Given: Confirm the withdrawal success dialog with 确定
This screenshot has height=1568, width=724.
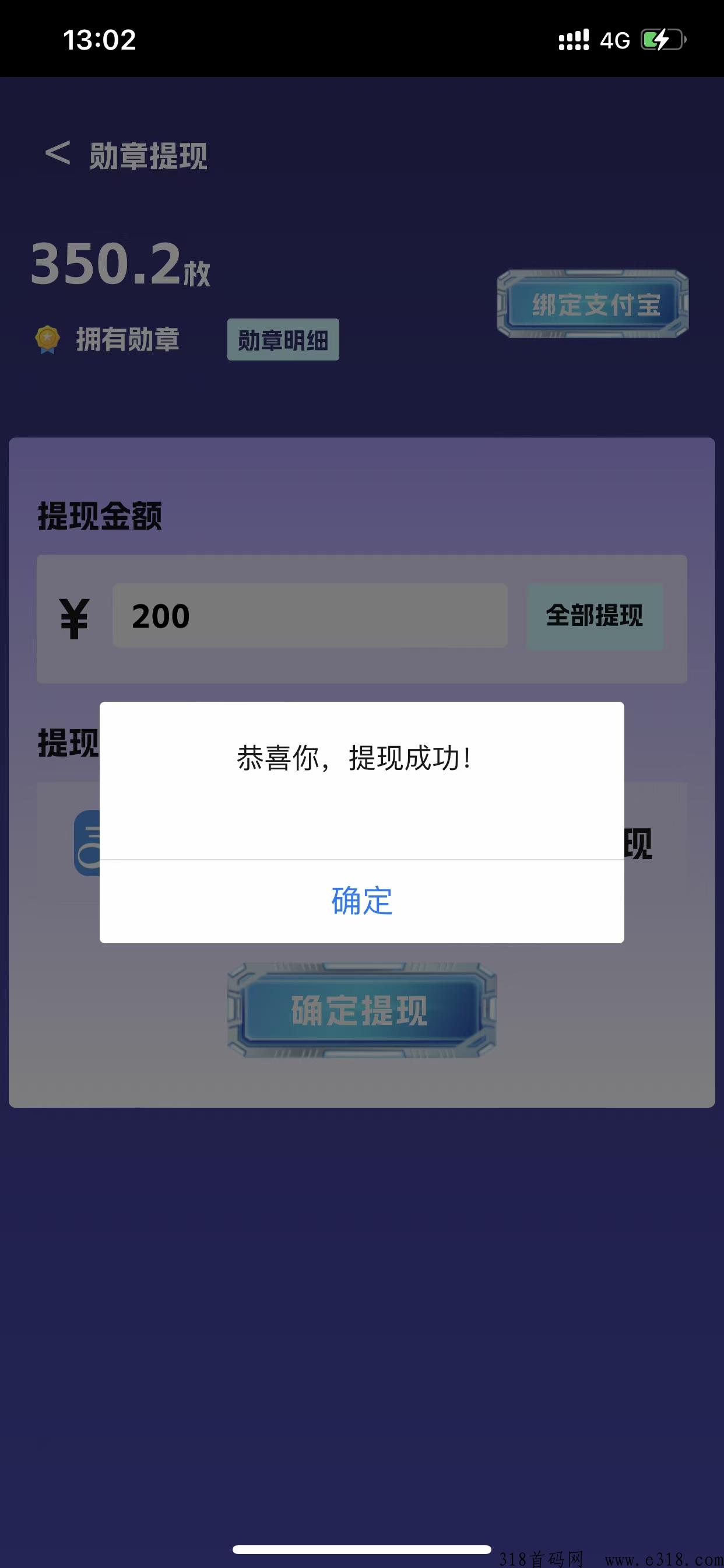Looking at the screenshot, I should pos(361,901).
